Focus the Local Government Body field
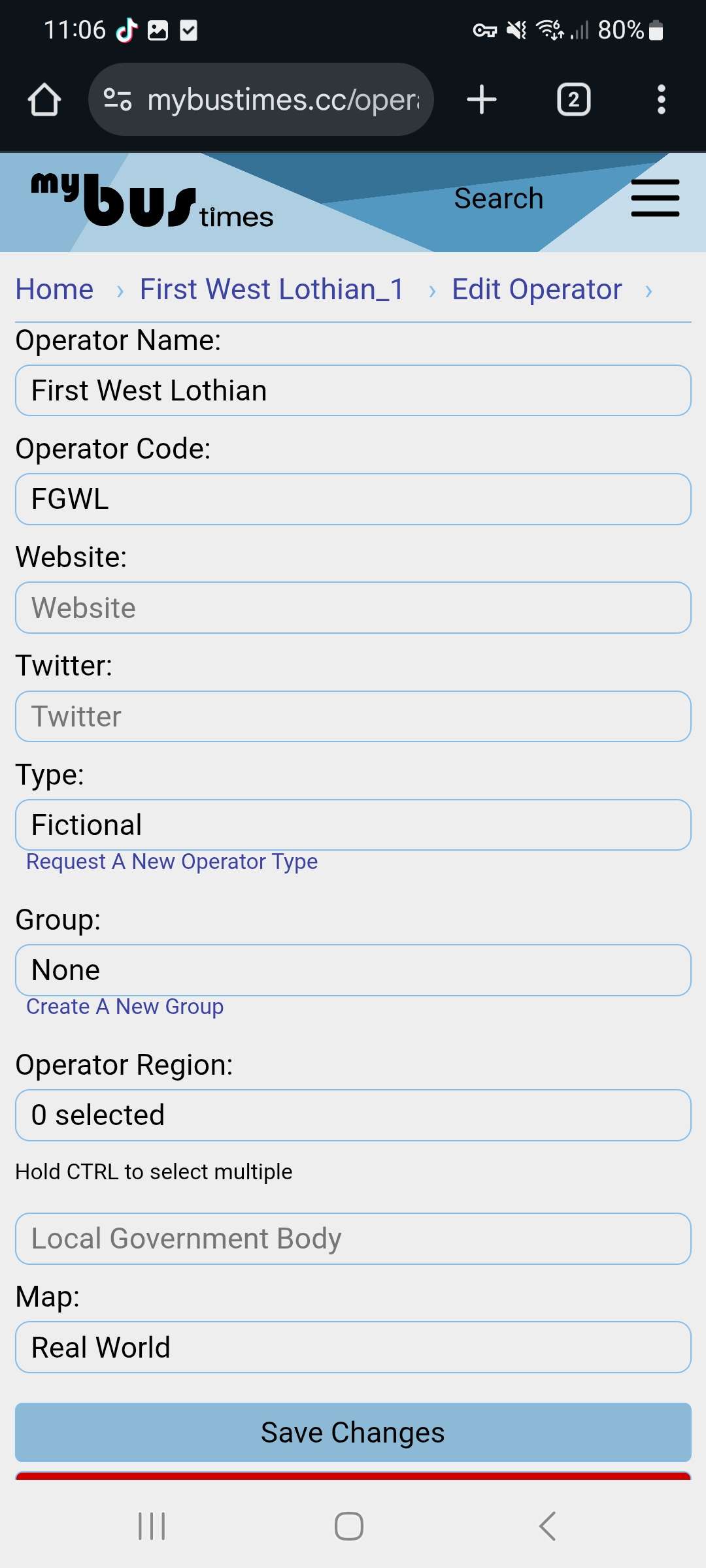Image resolution: width=706 pixels, height=1568 pixels. [x=353, y=1239]
